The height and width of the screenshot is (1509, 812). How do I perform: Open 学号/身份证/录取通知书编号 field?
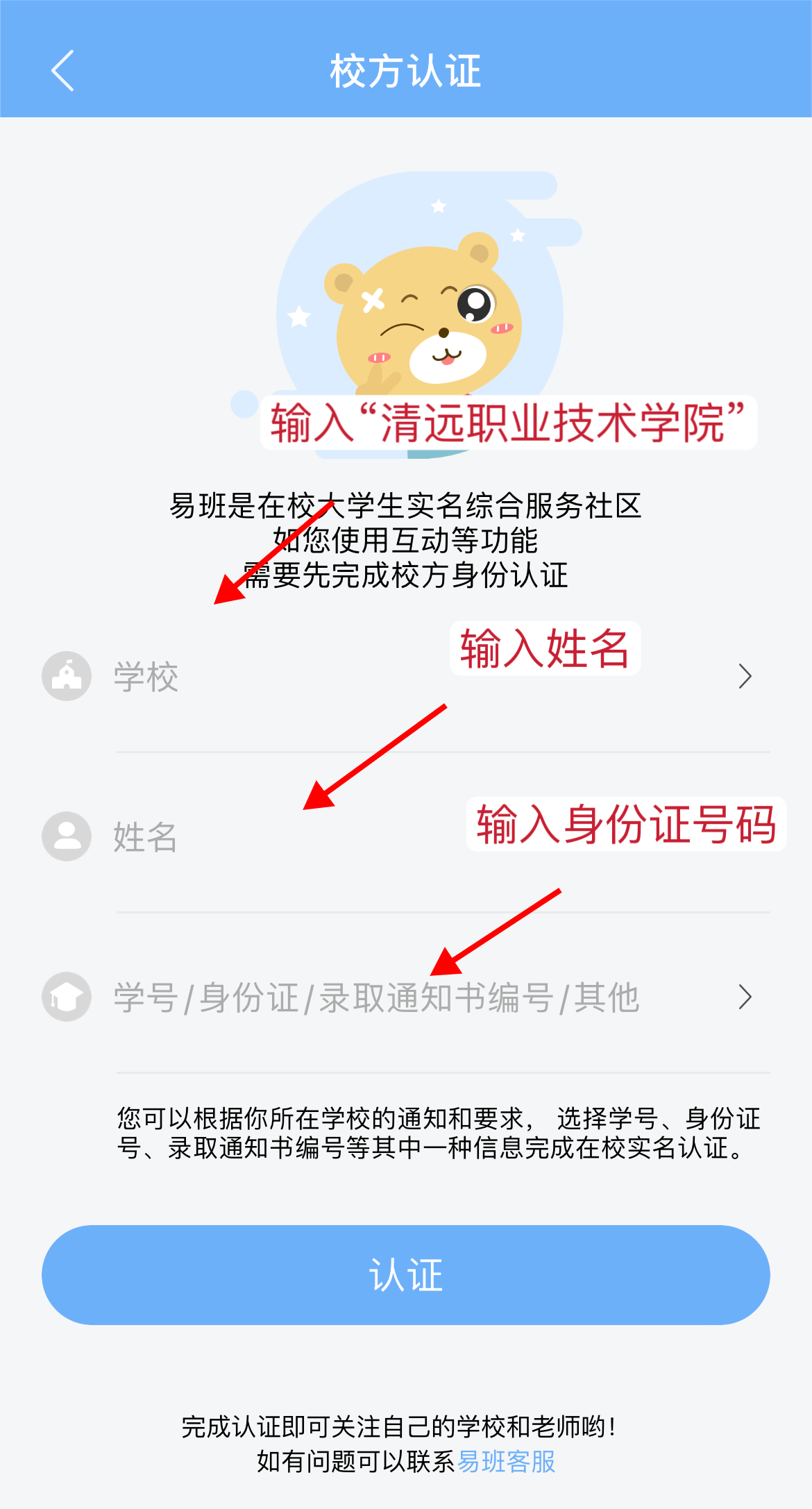tap(416, 997)
